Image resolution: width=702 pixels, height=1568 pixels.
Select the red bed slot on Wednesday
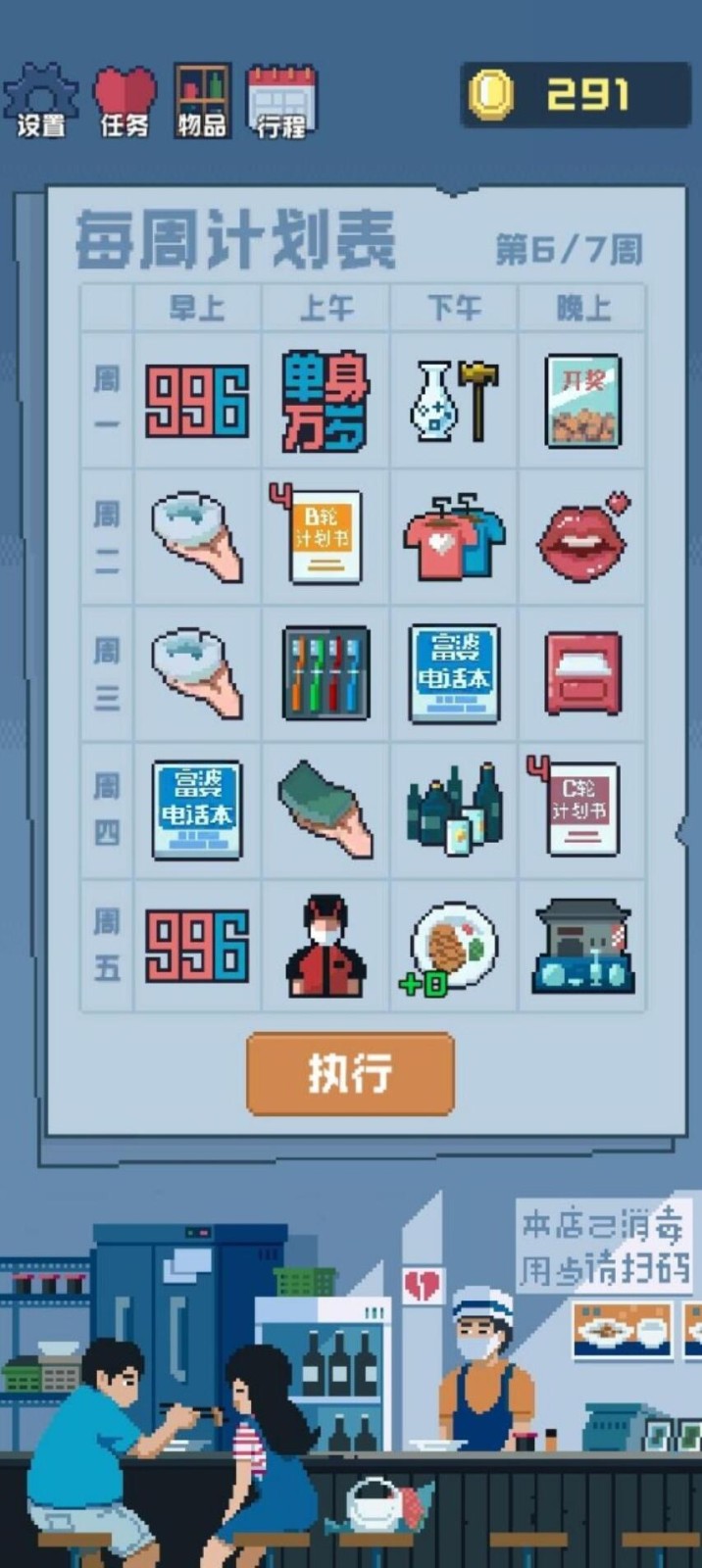tap(582, 673)
